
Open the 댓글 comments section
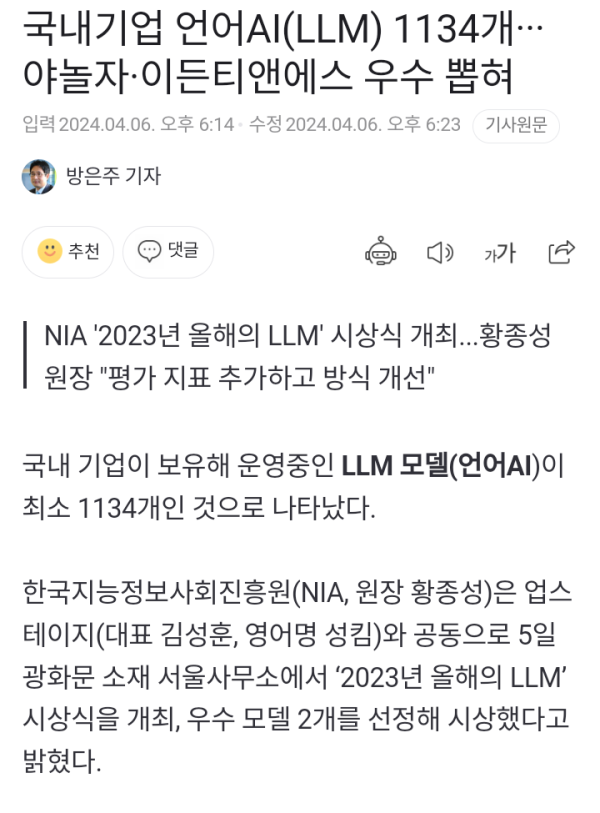[x=168, y=252]
